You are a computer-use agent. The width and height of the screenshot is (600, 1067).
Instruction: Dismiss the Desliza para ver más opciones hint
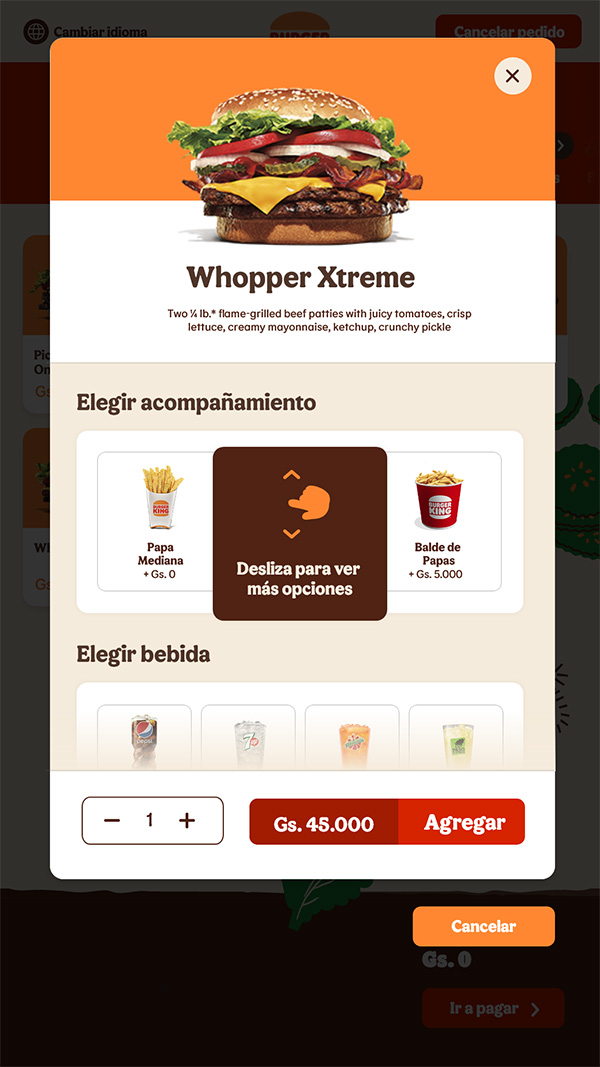300,533
